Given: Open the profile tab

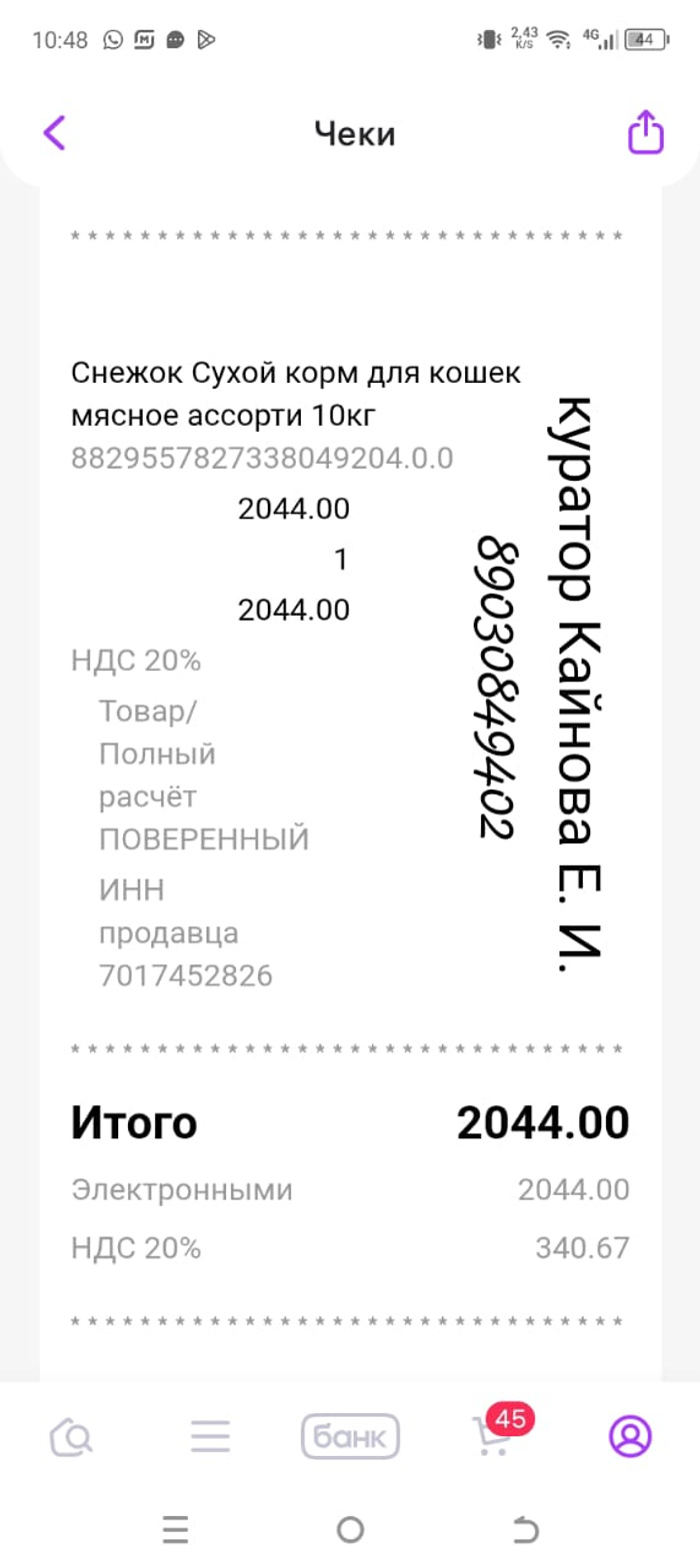Looking at the screenshot, I should pyautogui.click(x=630, y=1437).
